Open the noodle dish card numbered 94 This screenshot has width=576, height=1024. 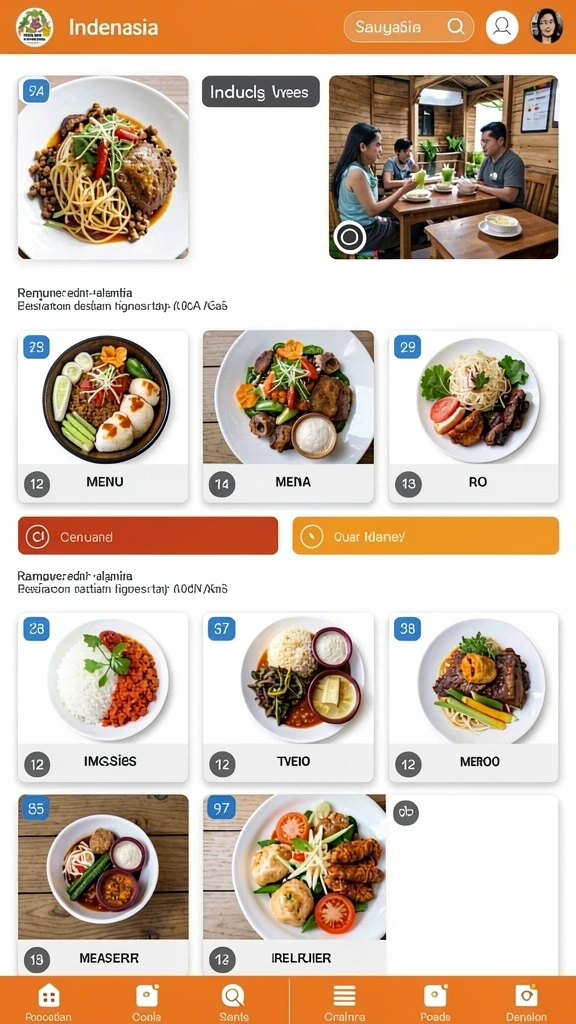103,167
